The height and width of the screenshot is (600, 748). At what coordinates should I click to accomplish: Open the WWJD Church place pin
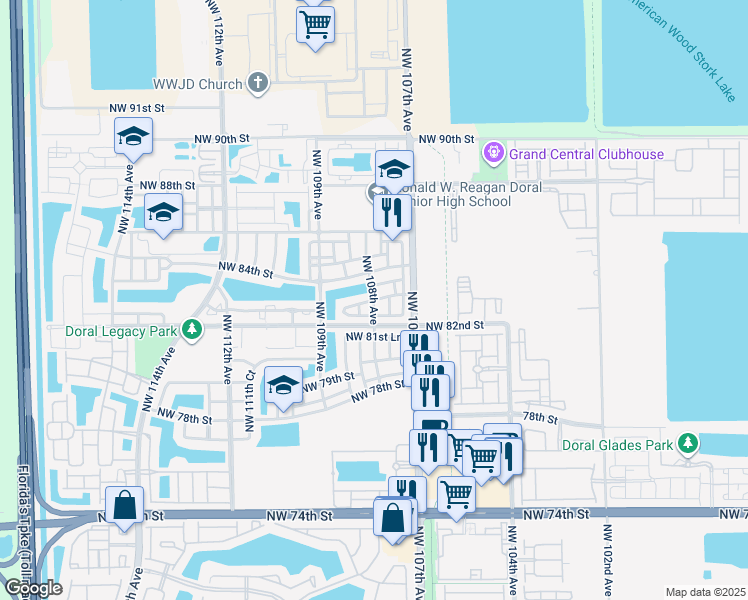click(258, 83)
